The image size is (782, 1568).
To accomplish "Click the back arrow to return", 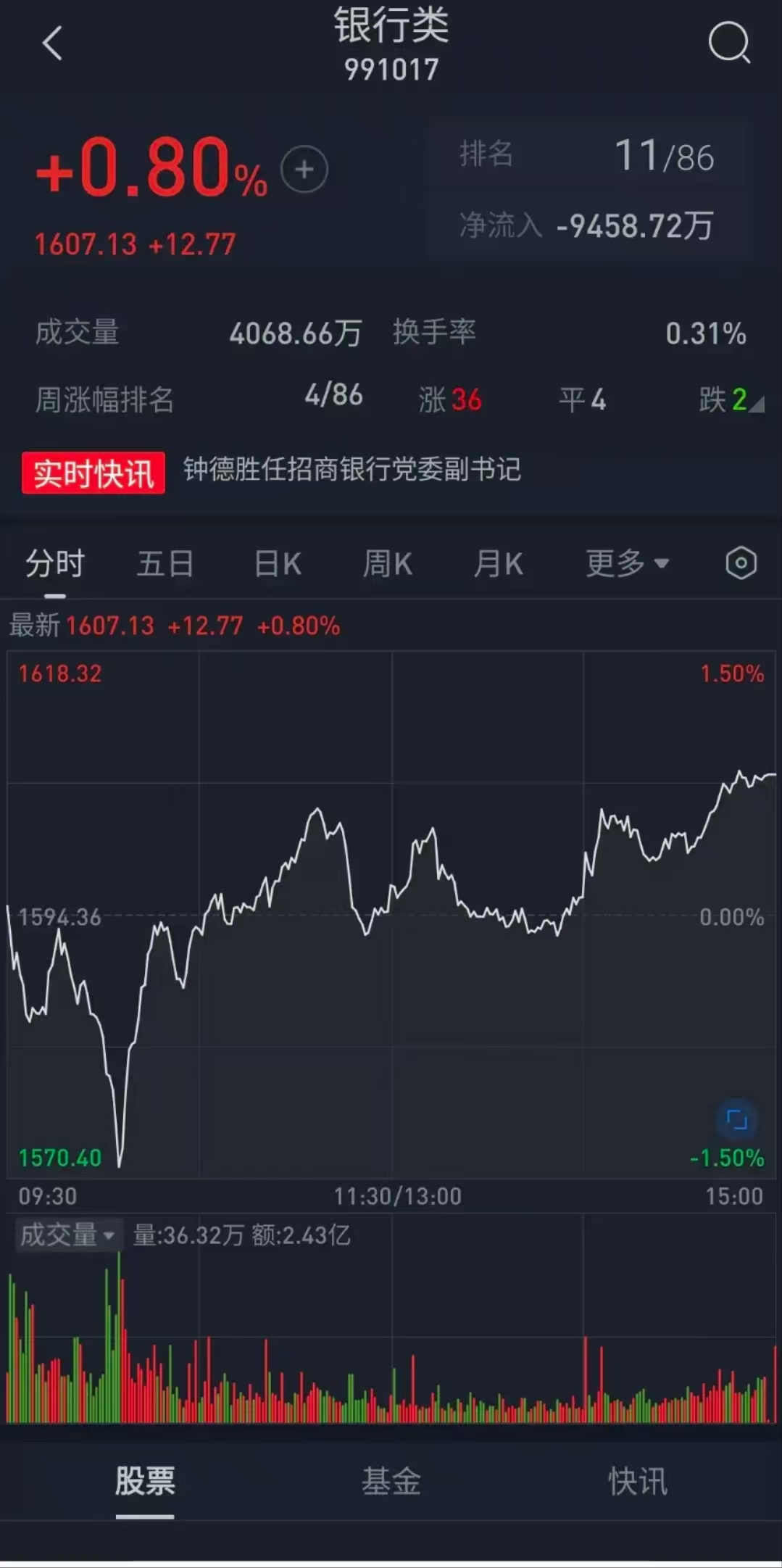I will click(x=52, y=43).
